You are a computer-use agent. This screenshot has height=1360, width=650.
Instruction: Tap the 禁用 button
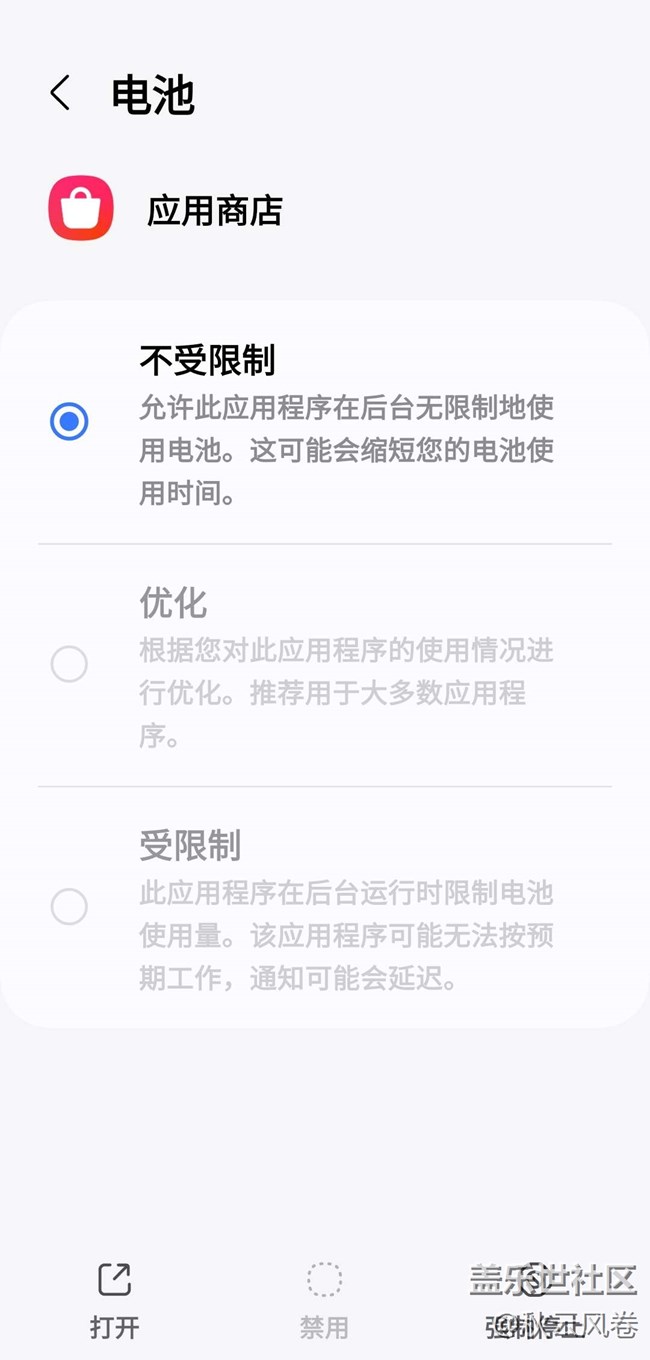tap(324, 1298)
